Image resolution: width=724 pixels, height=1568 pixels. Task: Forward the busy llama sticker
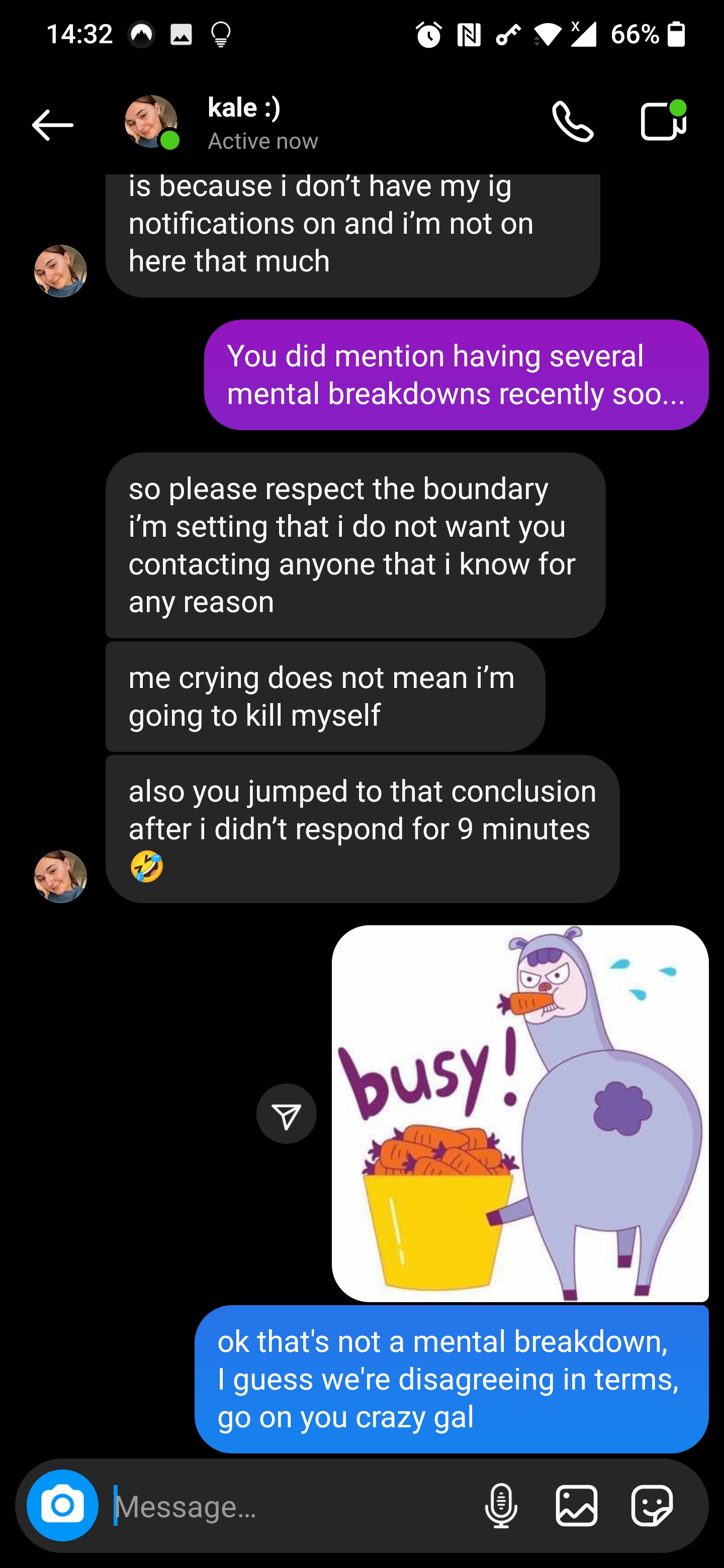click(286, 1113)
